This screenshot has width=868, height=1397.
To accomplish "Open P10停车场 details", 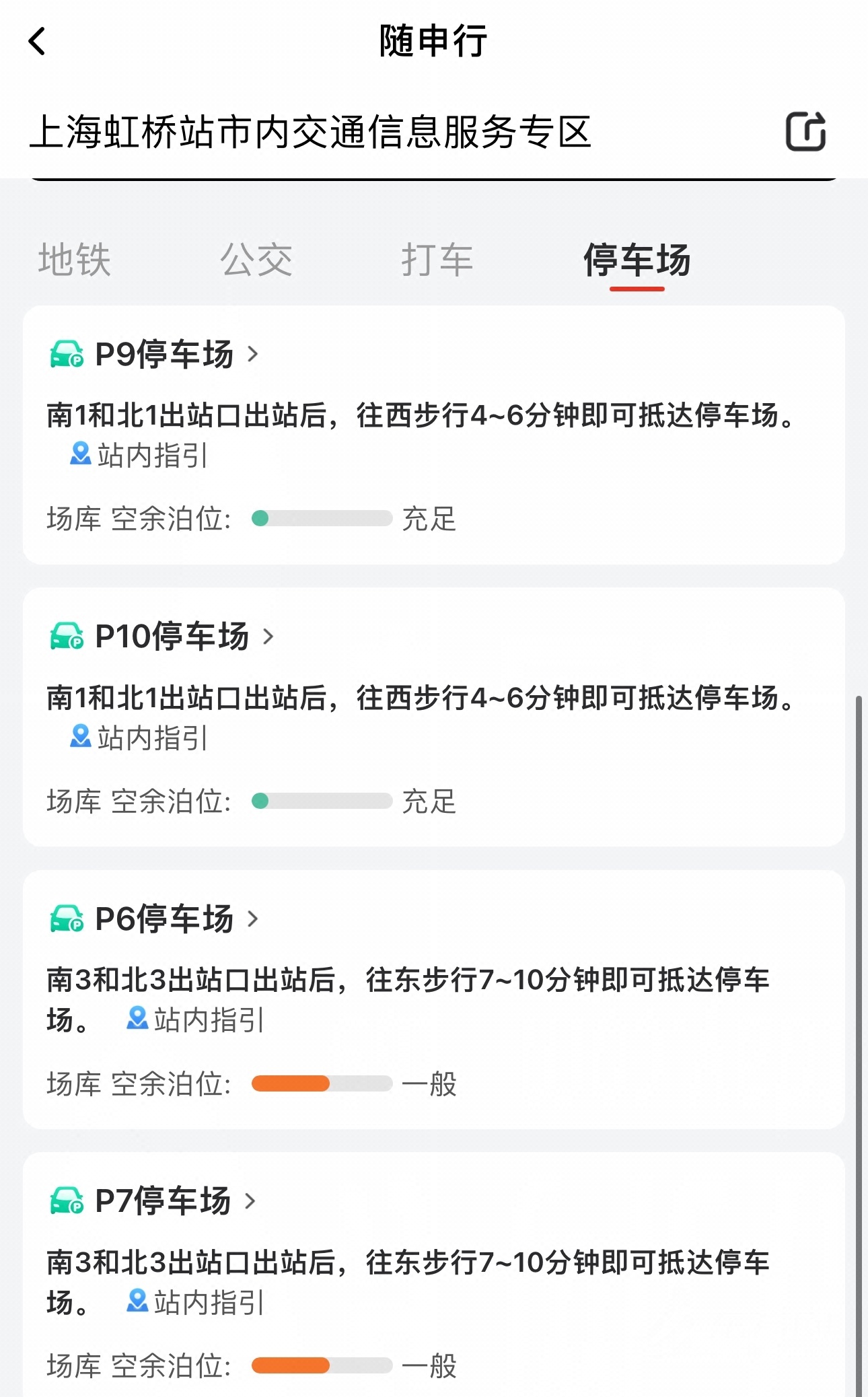I will pyautogui.click(x=172, y=636).
